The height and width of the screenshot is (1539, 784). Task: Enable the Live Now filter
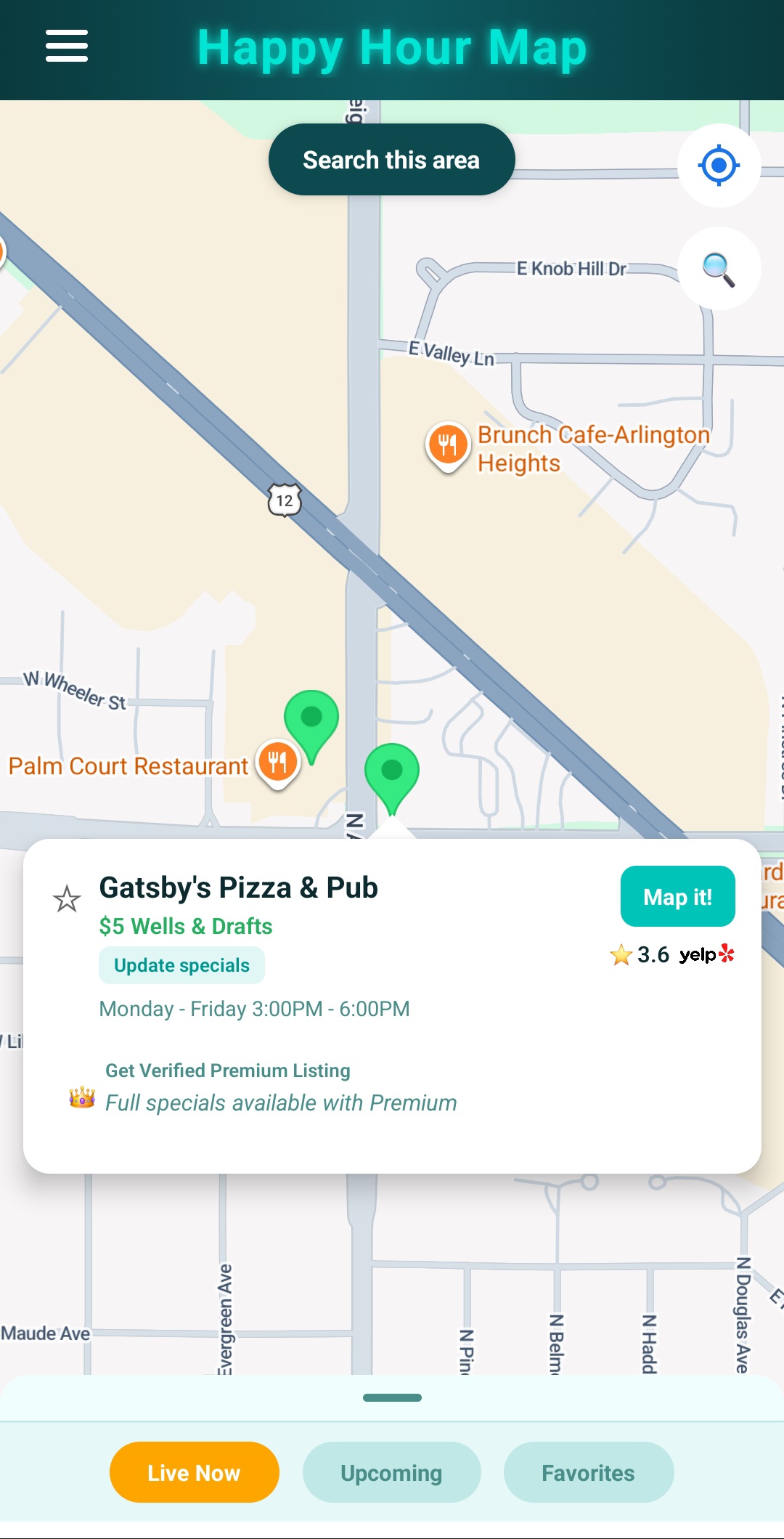(193, 1472)
